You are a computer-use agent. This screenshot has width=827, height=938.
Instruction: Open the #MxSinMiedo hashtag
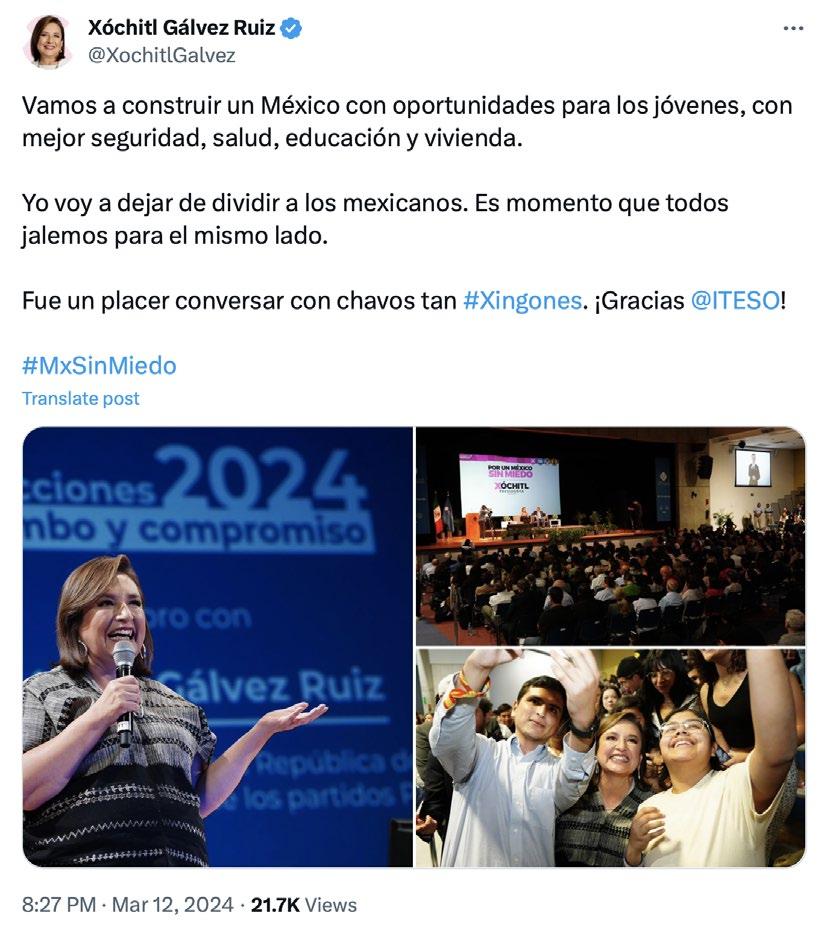coord(98,366)
